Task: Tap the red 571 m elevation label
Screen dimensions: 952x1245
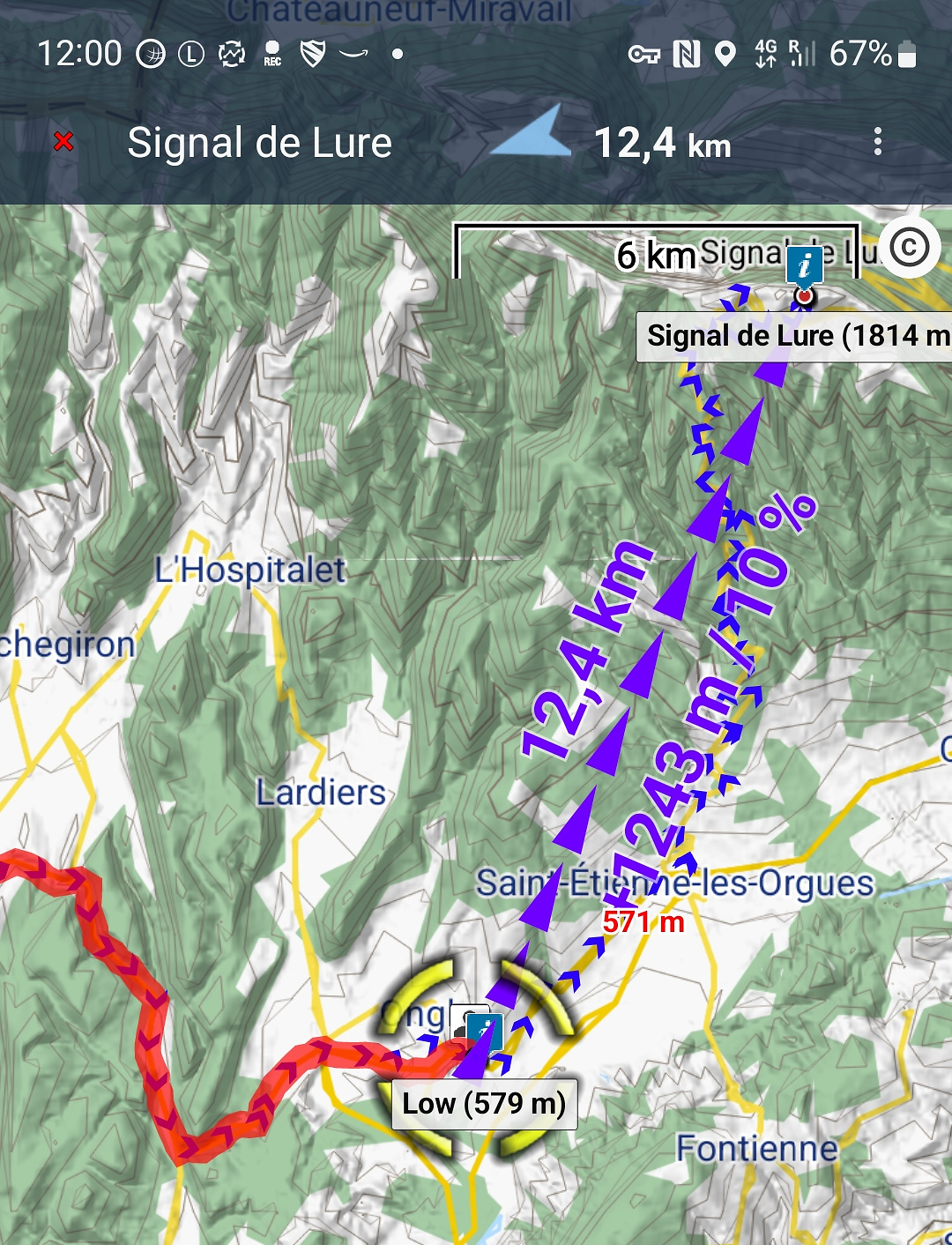Action: click(x=643, y=922)
